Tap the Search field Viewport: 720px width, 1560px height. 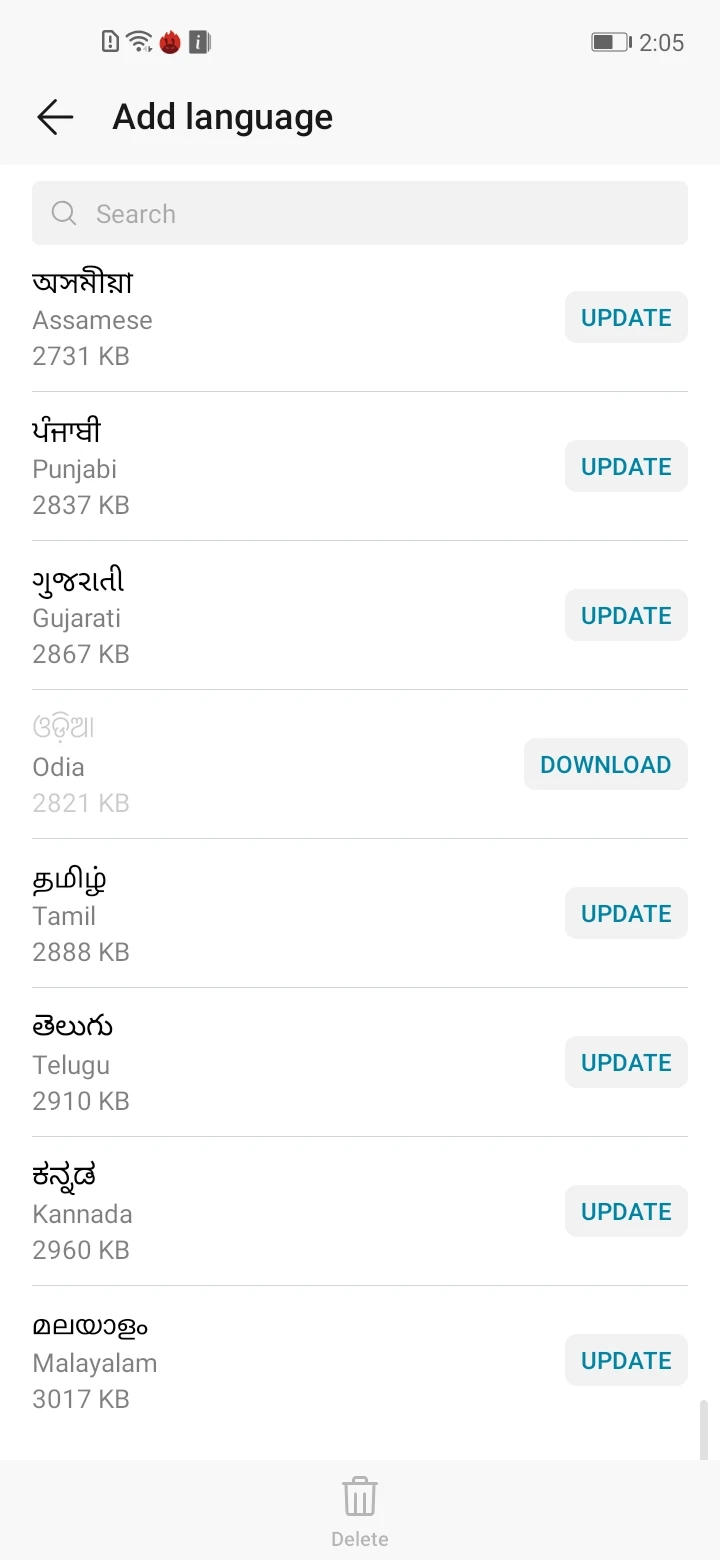point(360,213)
